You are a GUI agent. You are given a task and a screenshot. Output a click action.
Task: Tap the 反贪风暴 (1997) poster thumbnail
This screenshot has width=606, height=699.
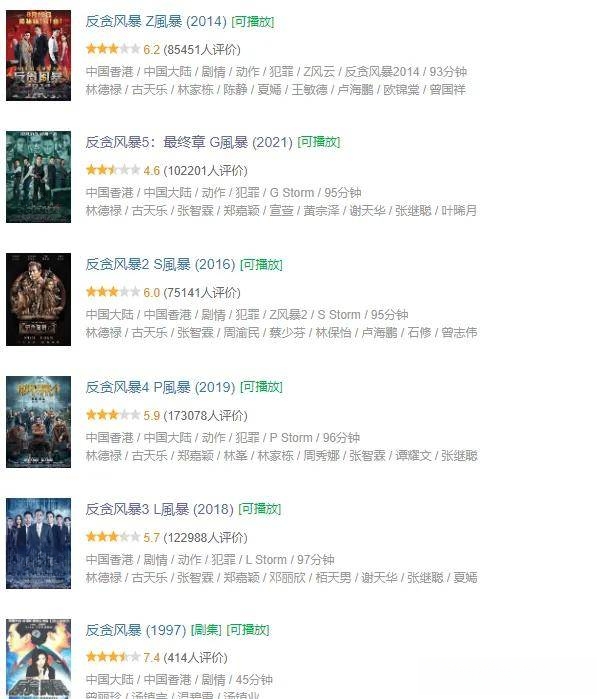38,660
